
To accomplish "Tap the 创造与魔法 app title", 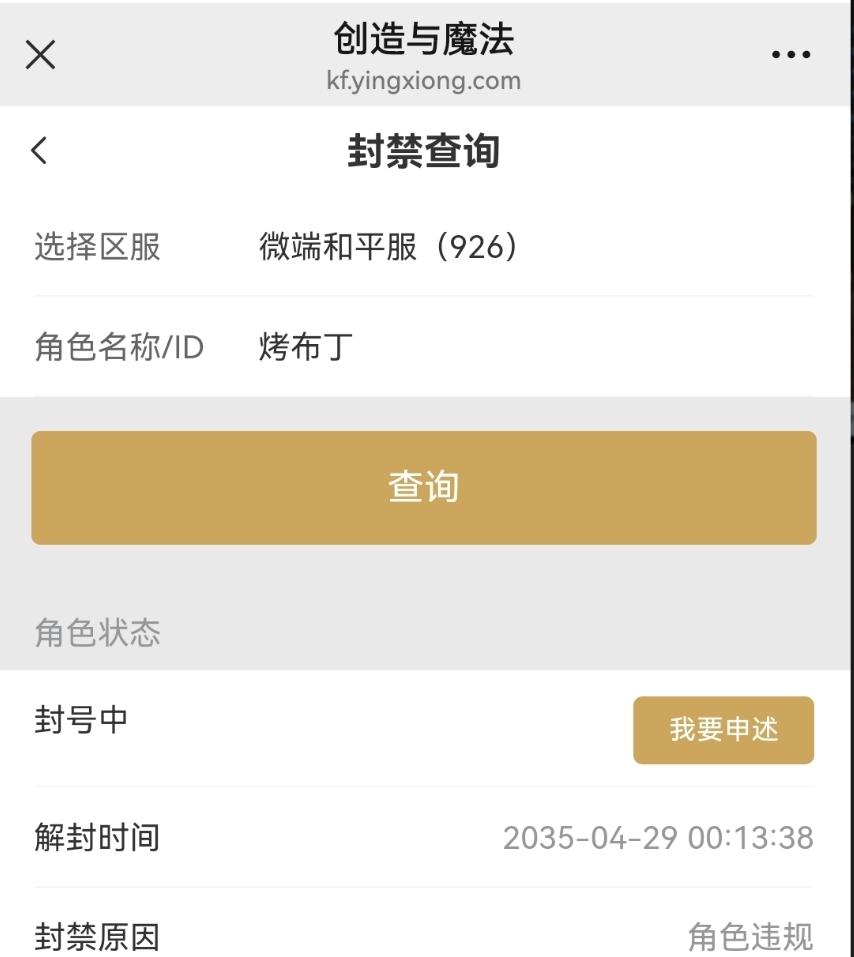I will pyautogui.click(x=427, y=42).
